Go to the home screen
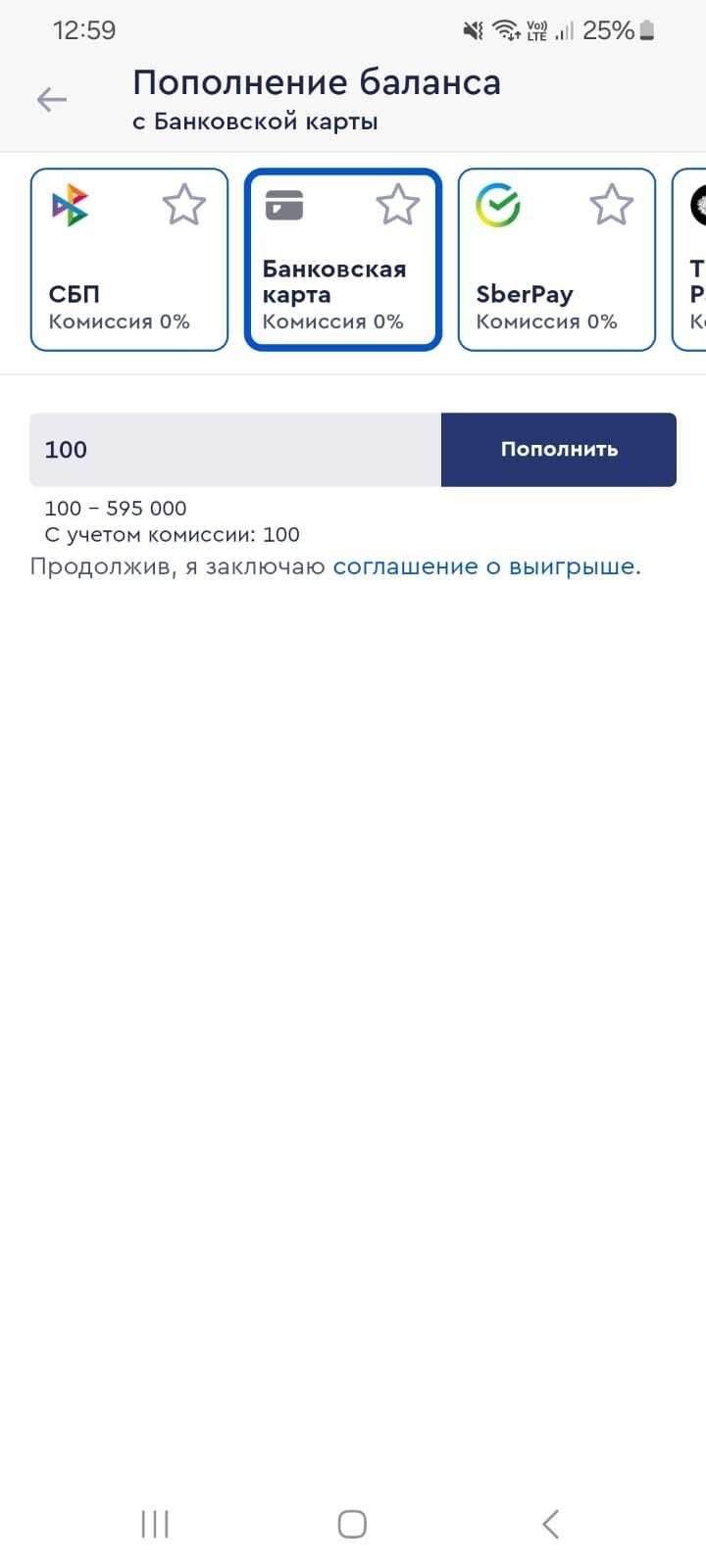This screenshot has width=706, height=1568. click(x=352, y=1524)
